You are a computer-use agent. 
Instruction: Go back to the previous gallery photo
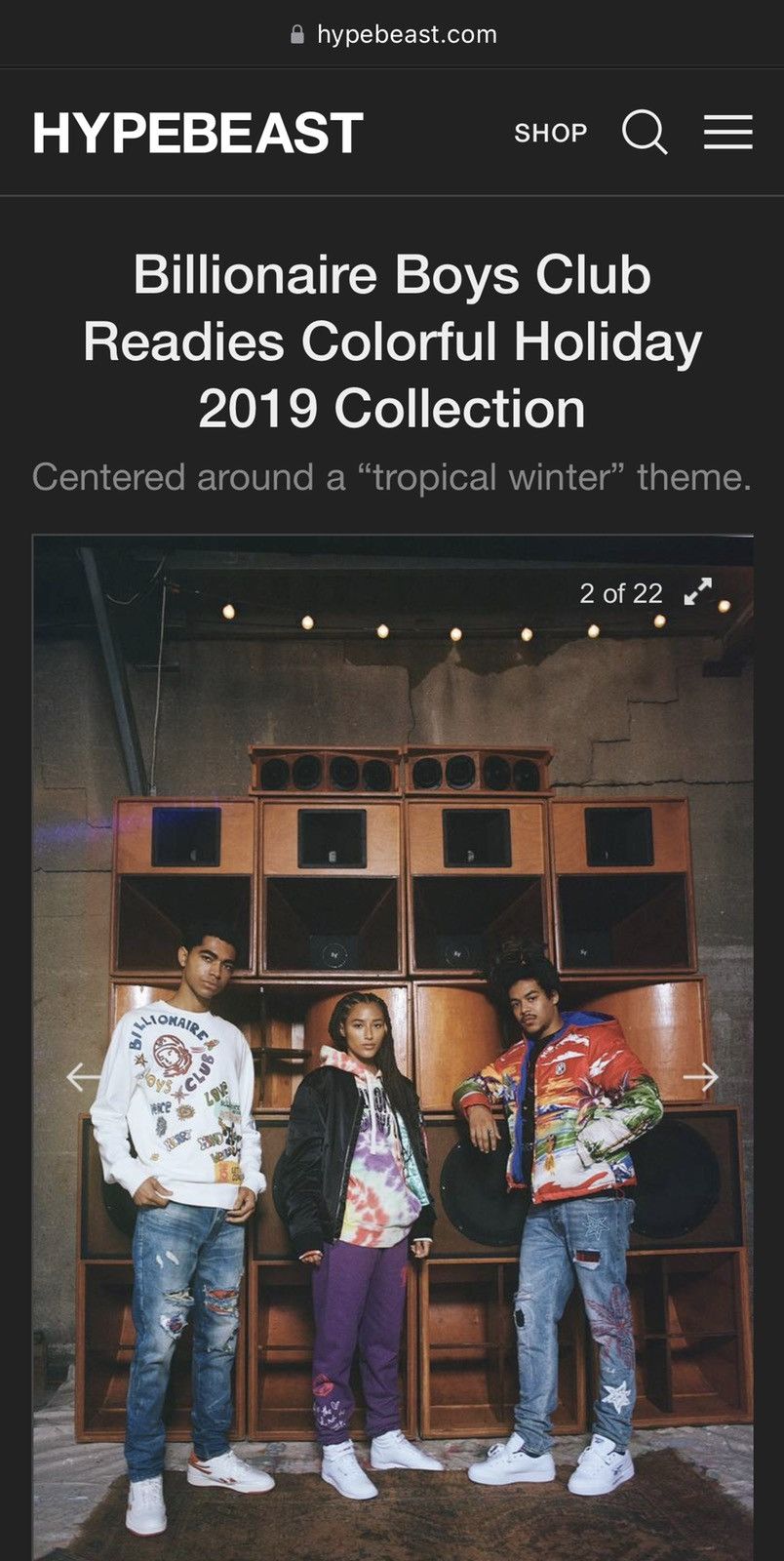pyautogui.click(x=84, y=1077)
